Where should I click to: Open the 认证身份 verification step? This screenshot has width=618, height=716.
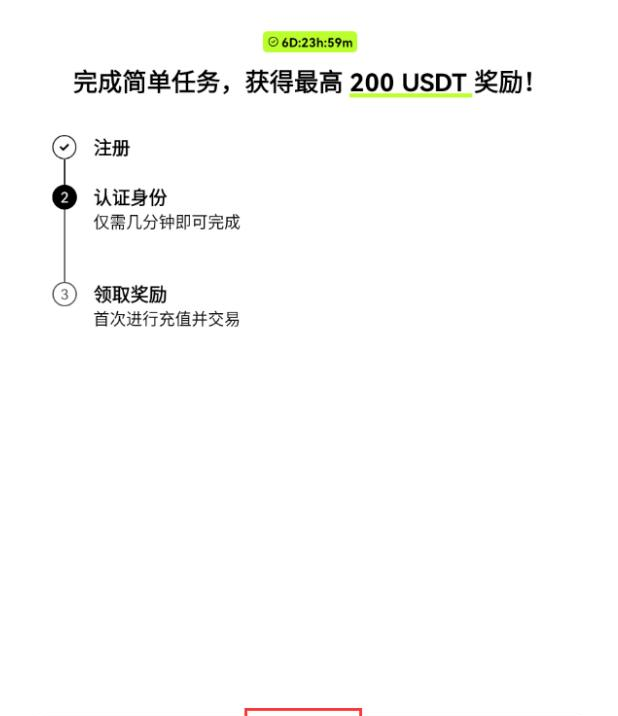[130, 198]
